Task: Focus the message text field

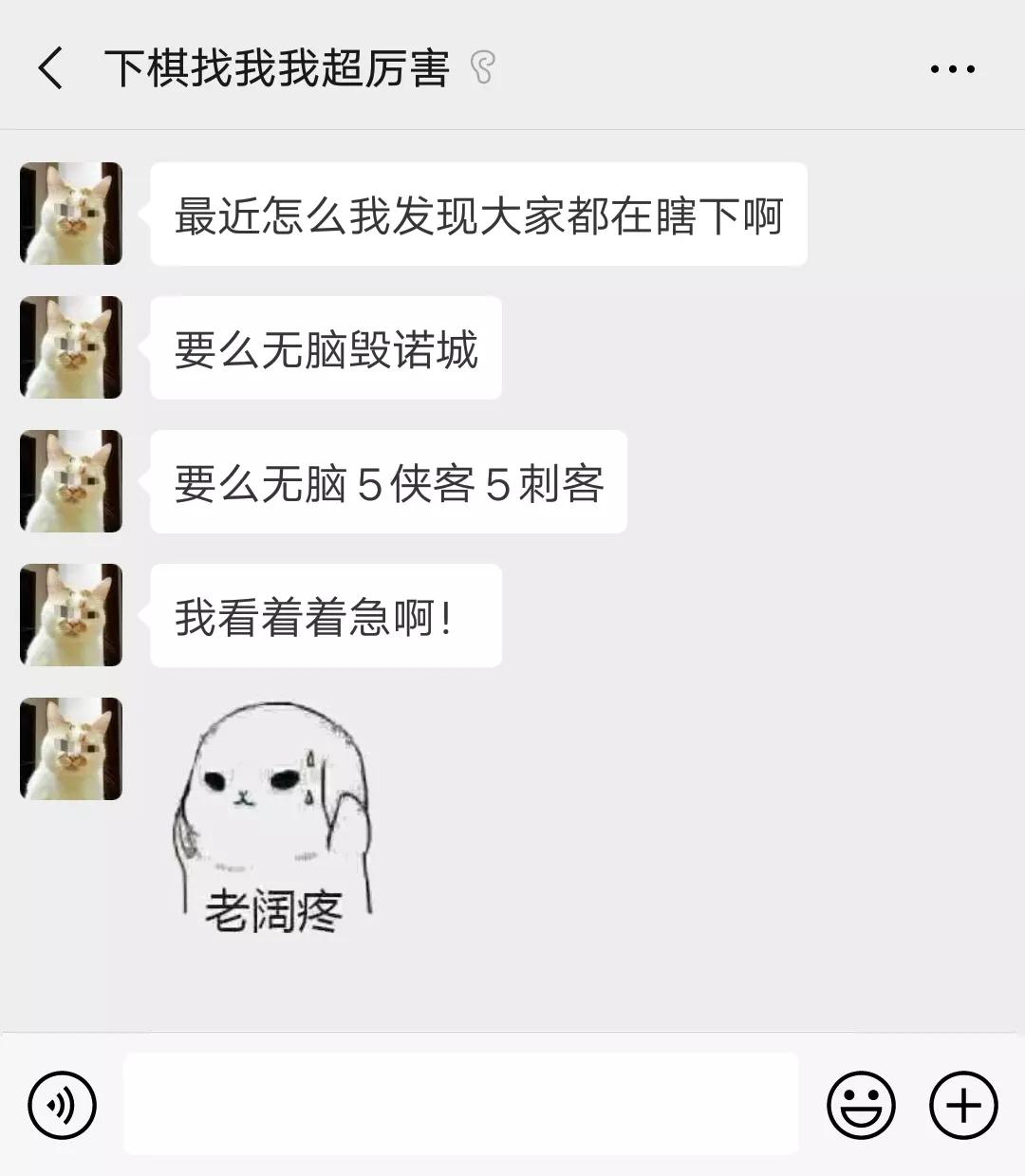Action: coord(460,1104)
